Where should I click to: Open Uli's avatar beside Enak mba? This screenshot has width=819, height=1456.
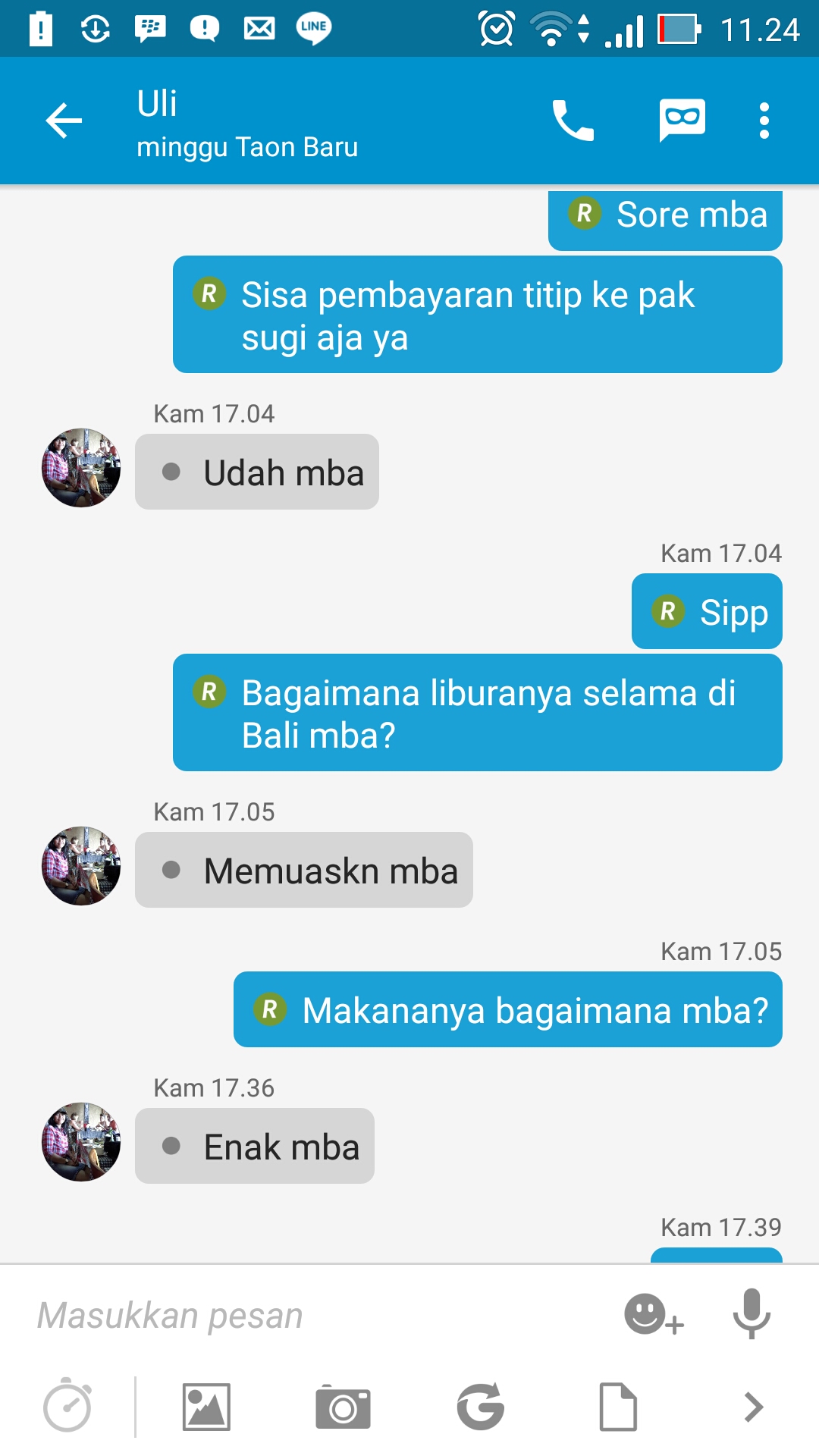[x=81, y=1142]
